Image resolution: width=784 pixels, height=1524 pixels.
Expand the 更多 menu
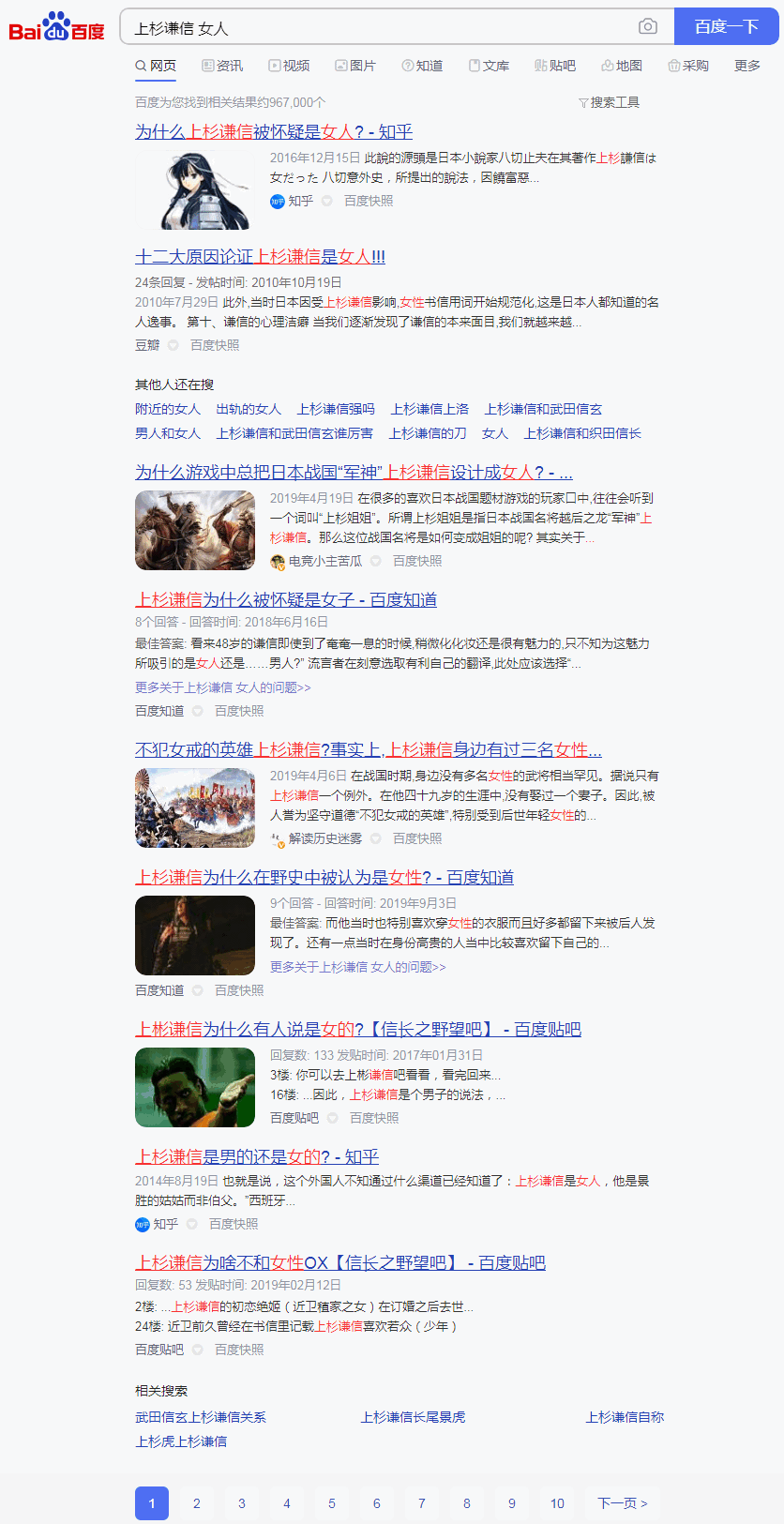point(747,66)
